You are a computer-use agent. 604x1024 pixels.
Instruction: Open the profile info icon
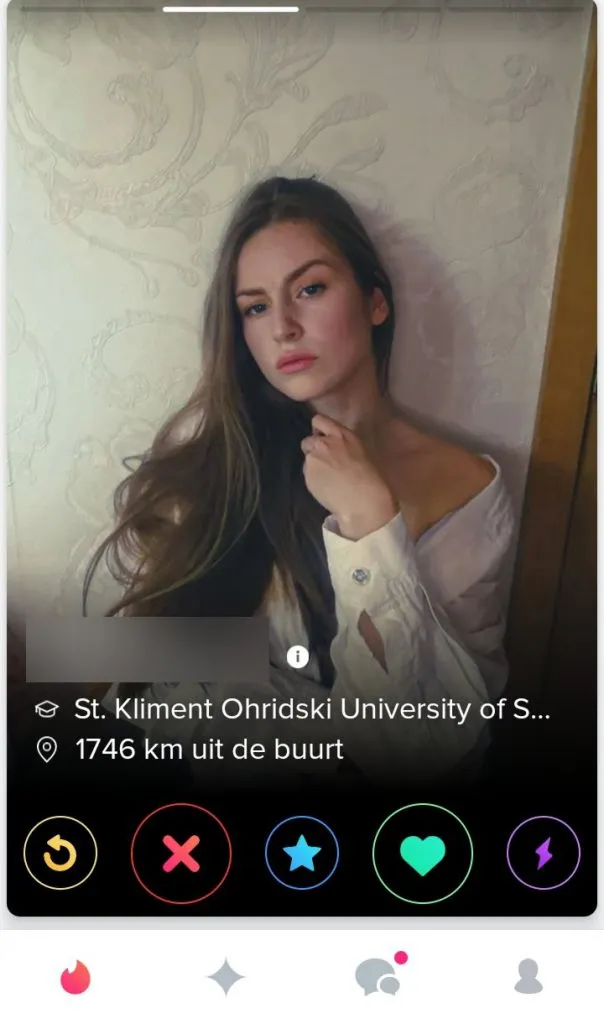click(297, 657)
